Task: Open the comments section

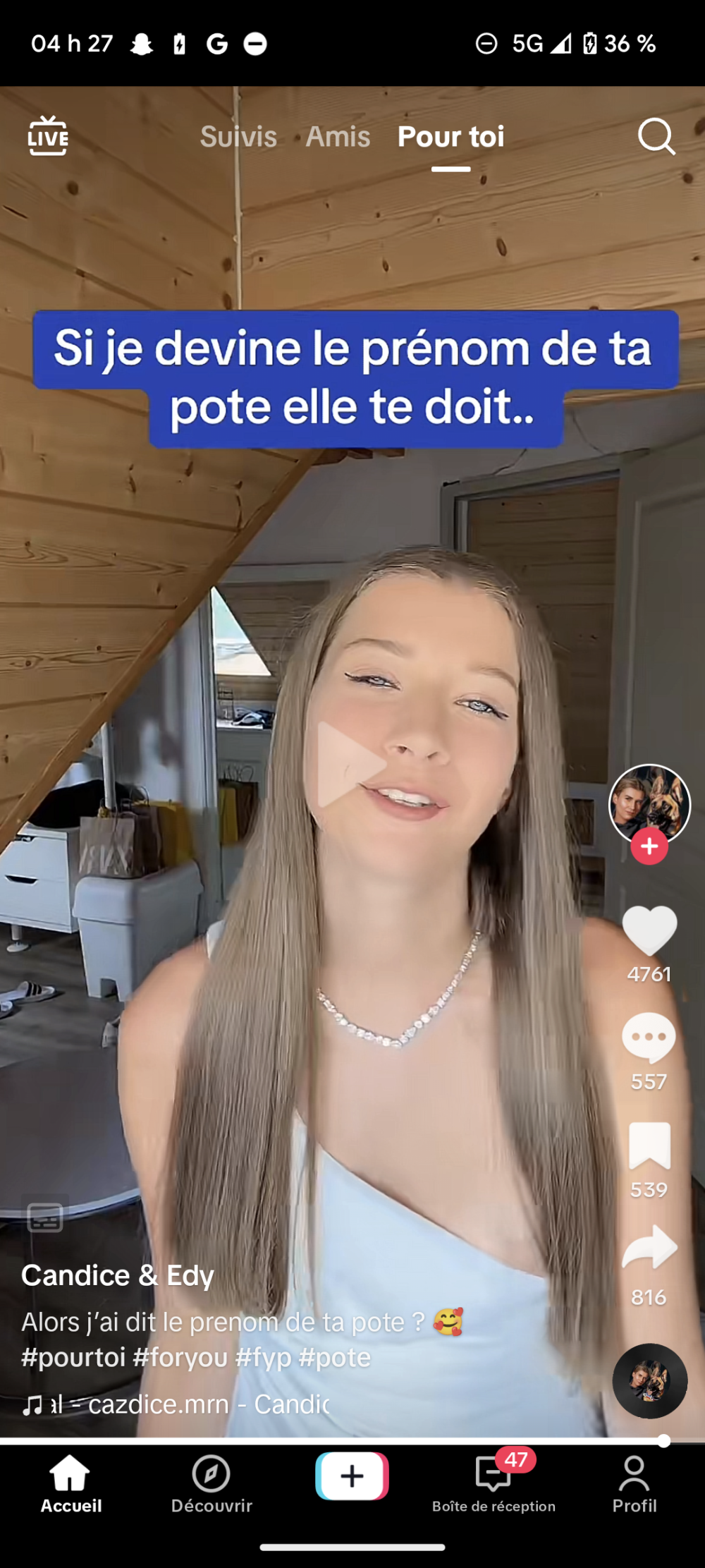Action: tap(649, 1037)
